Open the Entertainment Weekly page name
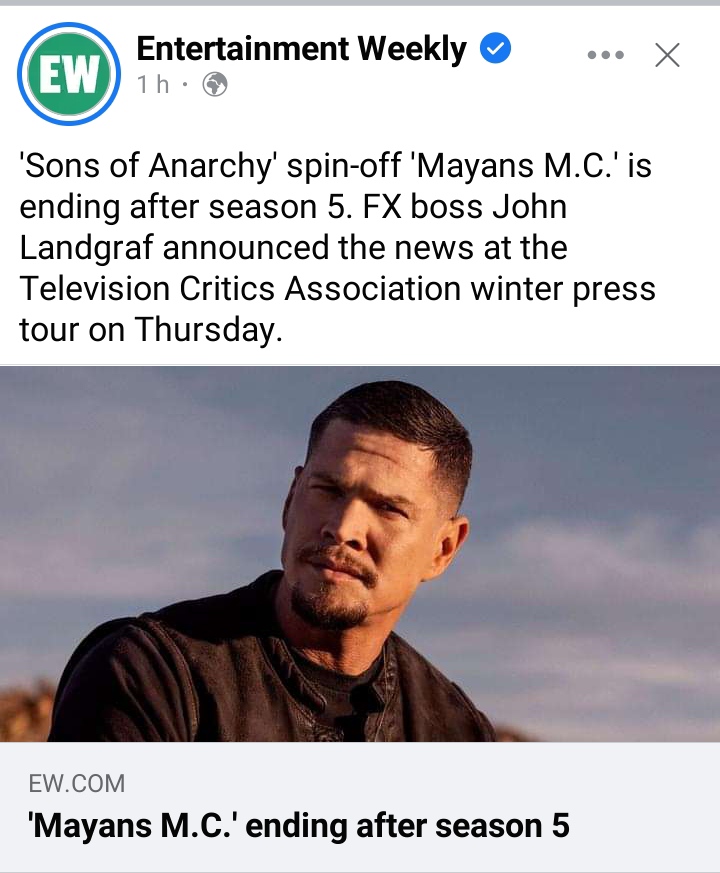 tap(301, 48)
